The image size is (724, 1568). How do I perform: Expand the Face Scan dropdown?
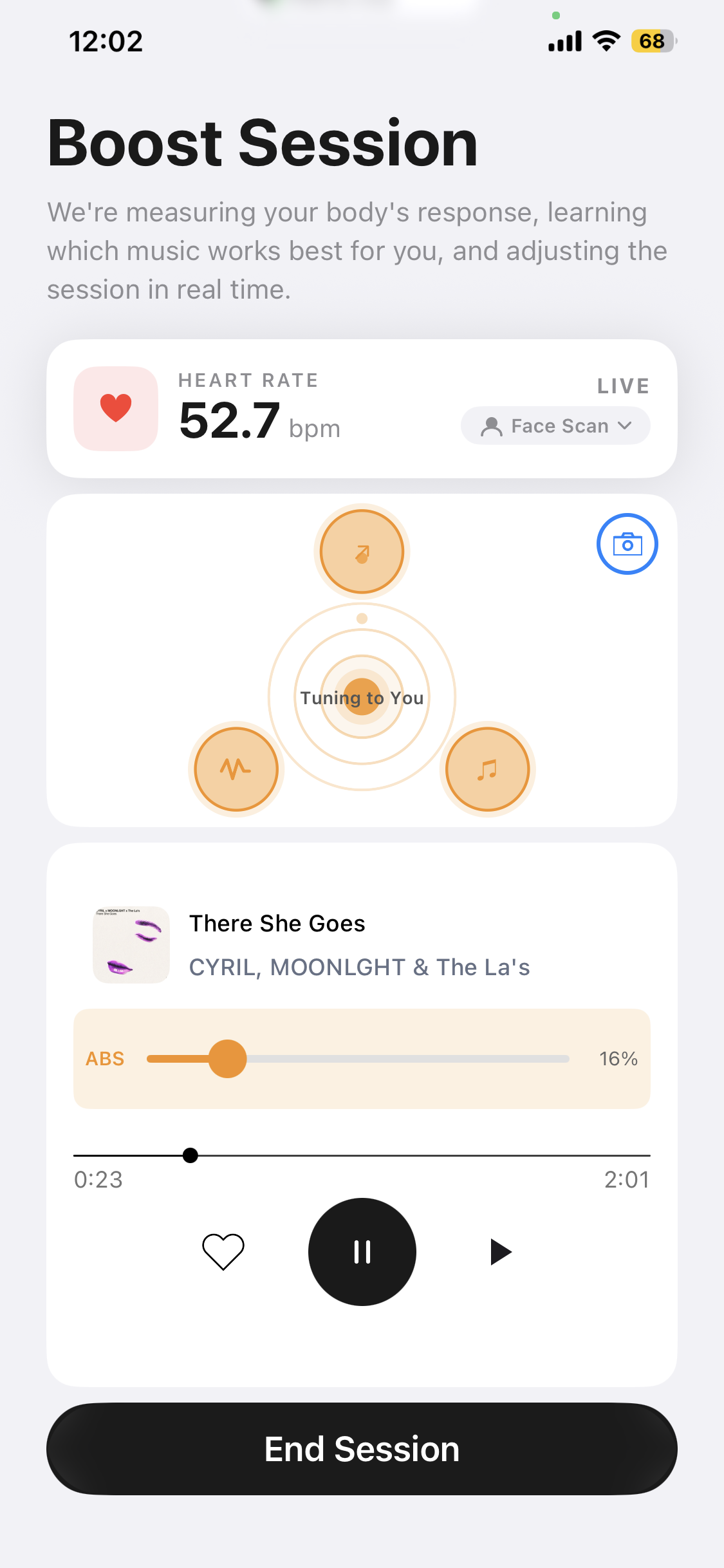555,426
